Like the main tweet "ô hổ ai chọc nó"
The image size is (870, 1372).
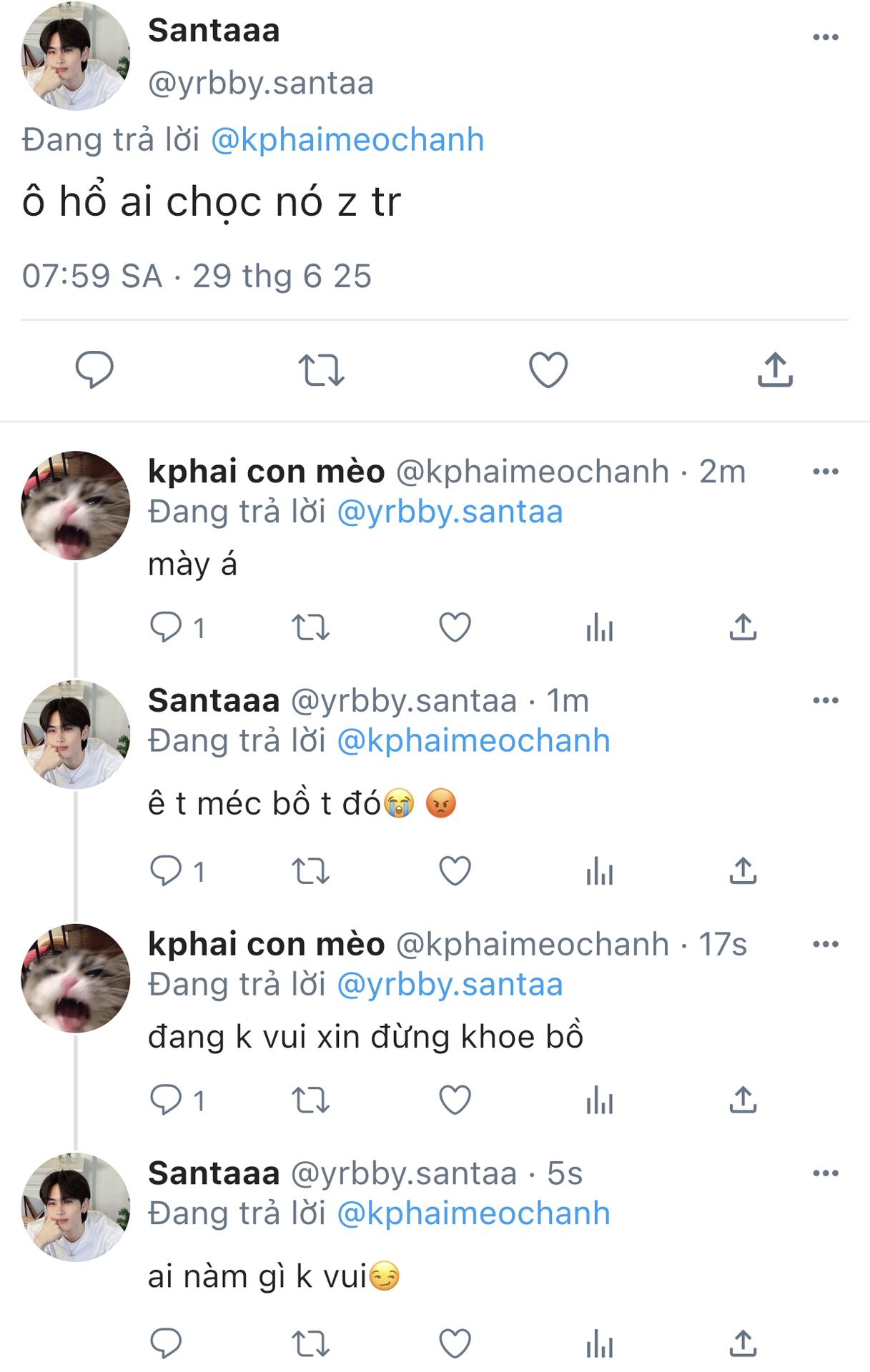[548, 370]
